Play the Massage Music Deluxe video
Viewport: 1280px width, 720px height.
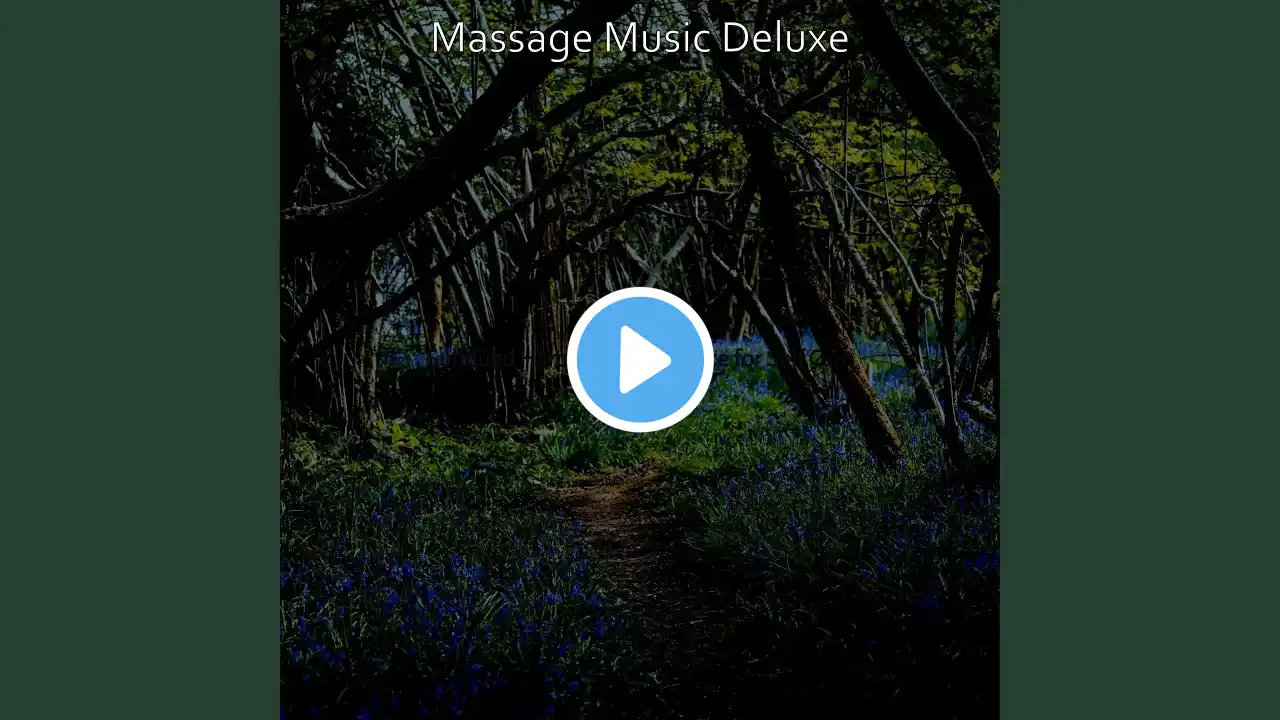[640, 360]
